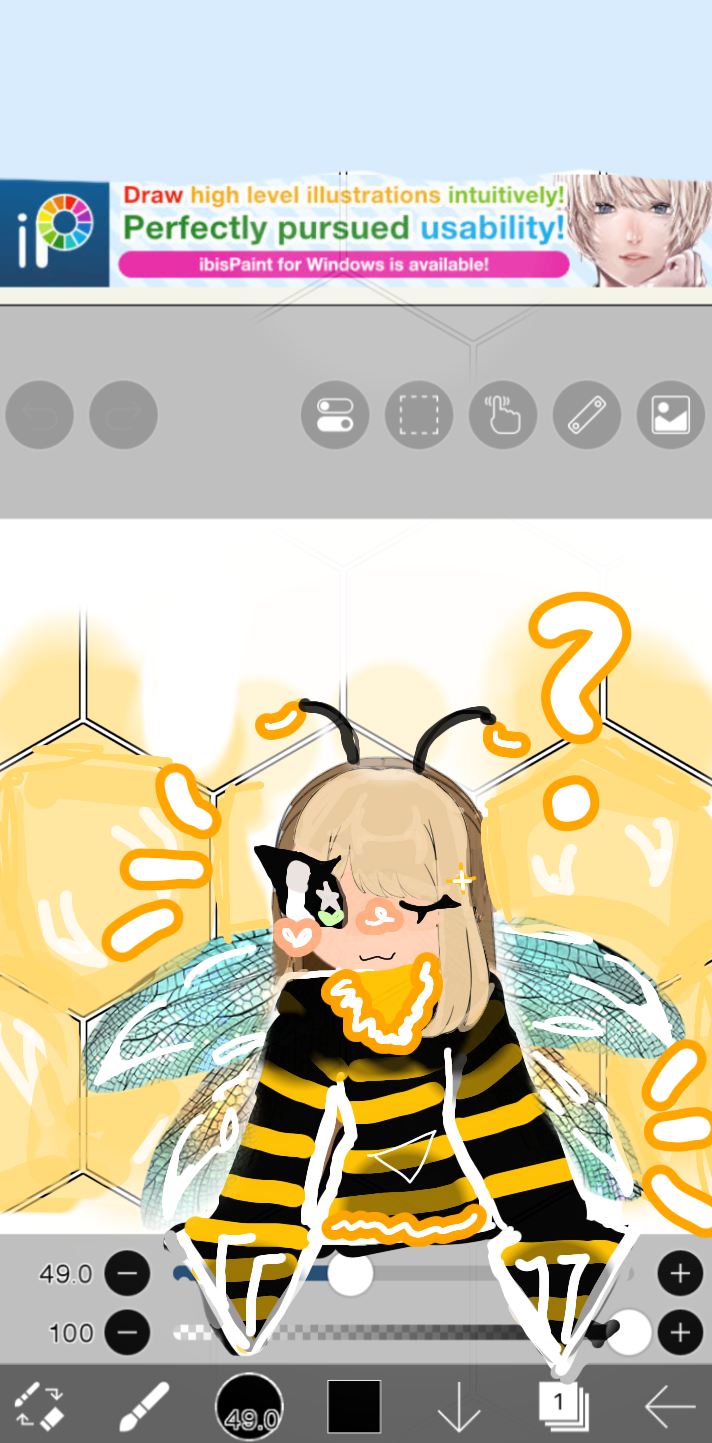
Task: Open the stabilizer settings toggle icon
Action: click(335, 414)
